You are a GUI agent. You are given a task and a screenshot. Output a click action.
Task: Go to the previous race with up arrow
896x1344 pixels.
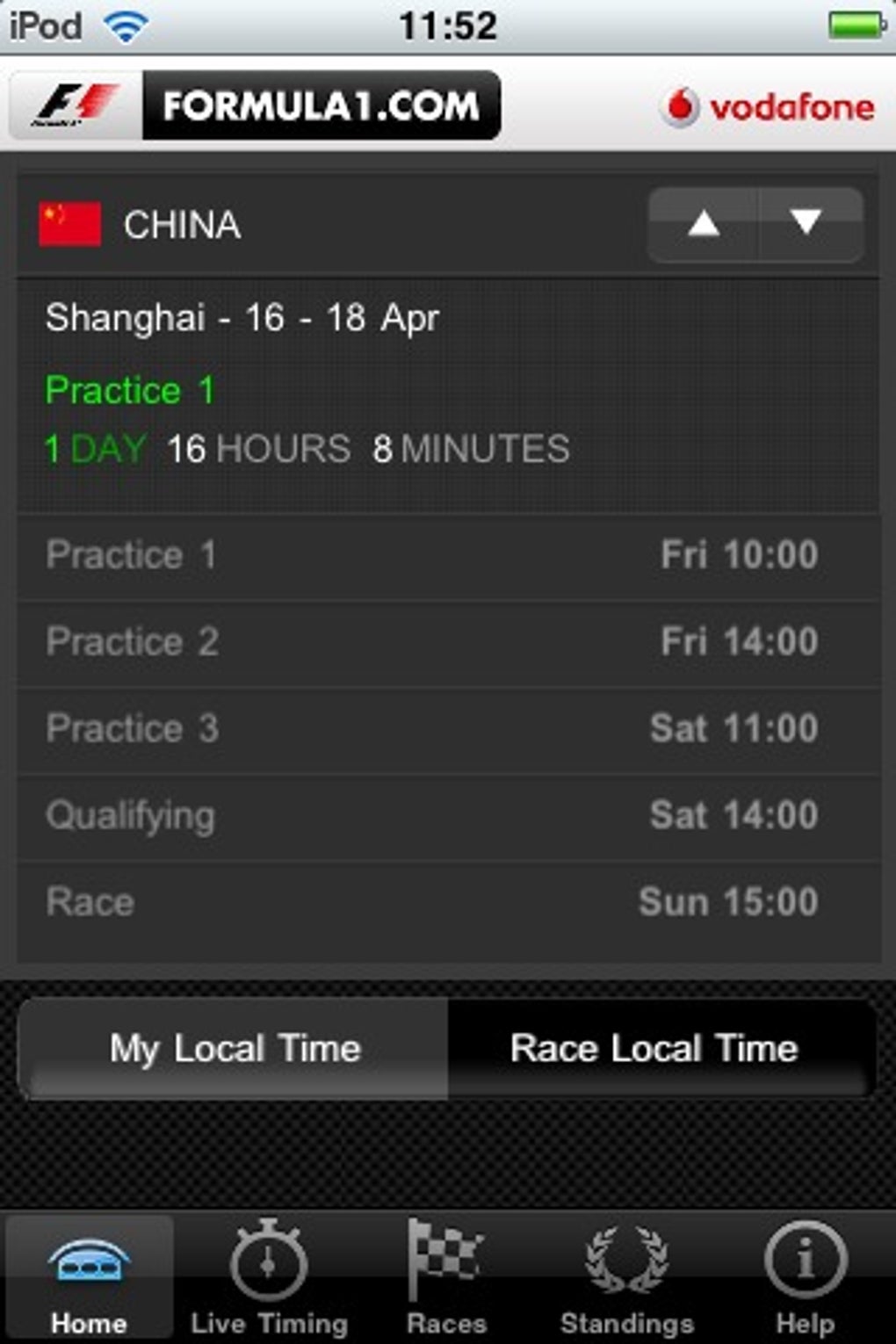tap(703, 225)
